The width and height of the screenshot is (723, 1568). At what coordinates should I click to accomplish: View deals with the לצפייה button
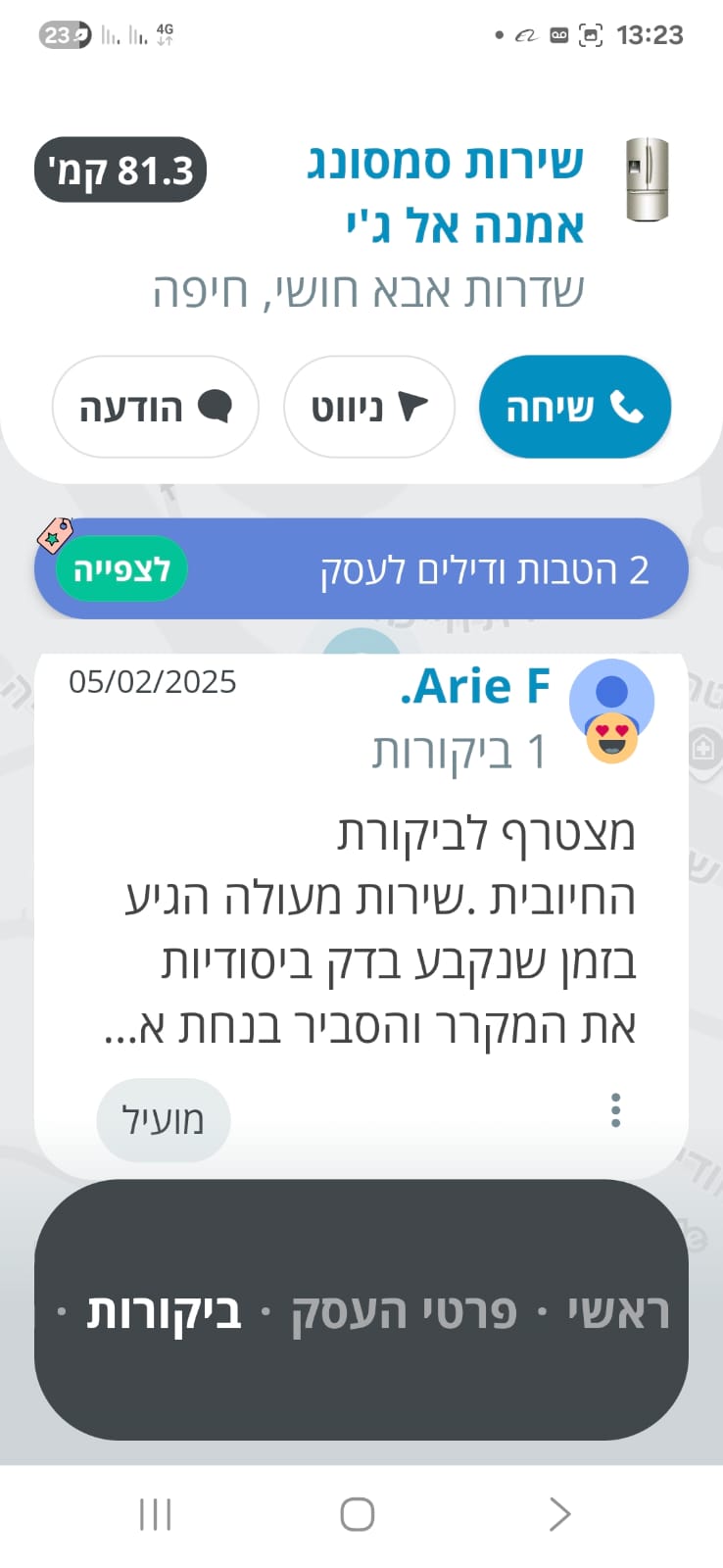point(121,569)
